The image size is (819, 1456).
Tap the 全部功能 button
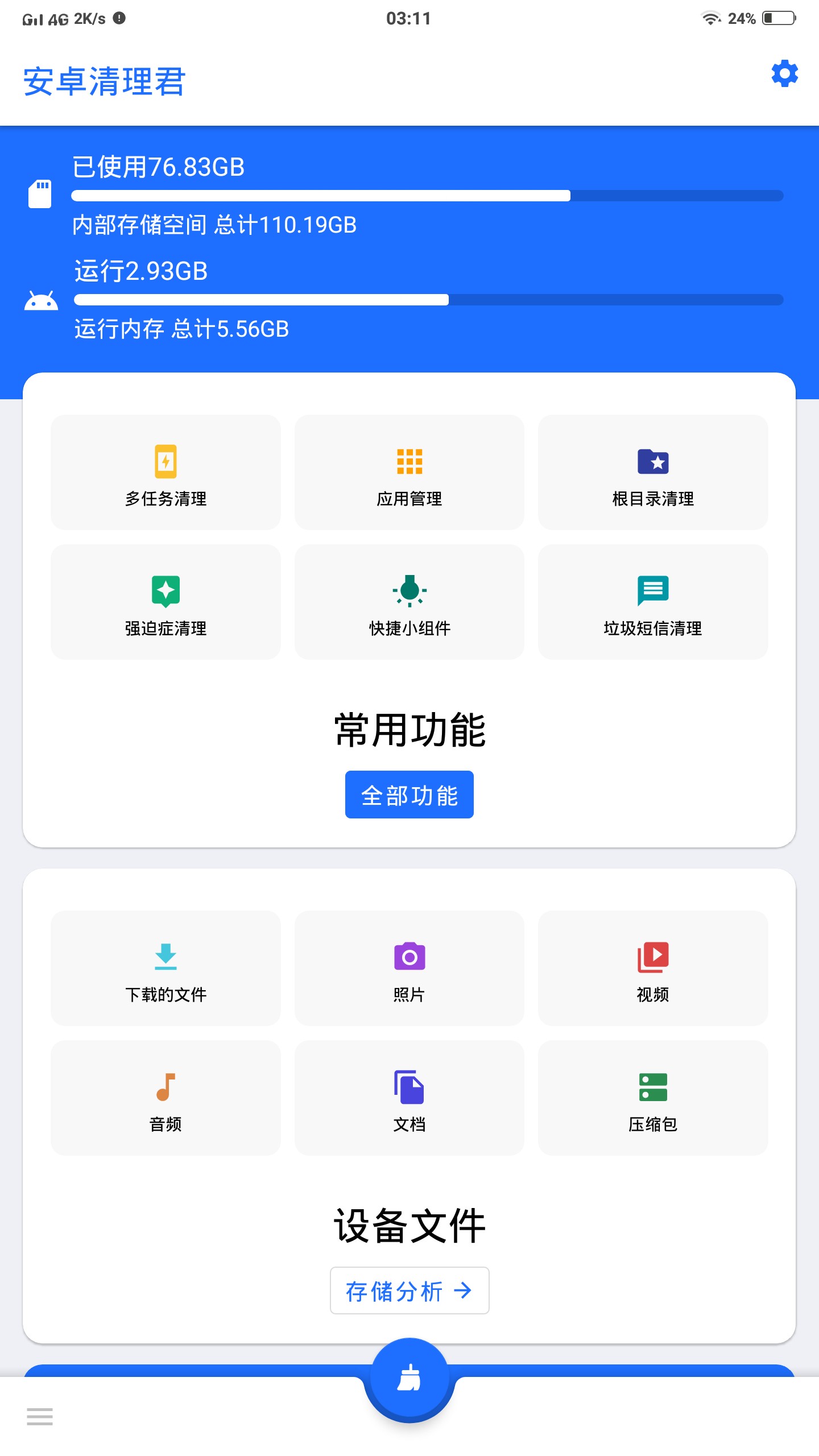(409, 795)
